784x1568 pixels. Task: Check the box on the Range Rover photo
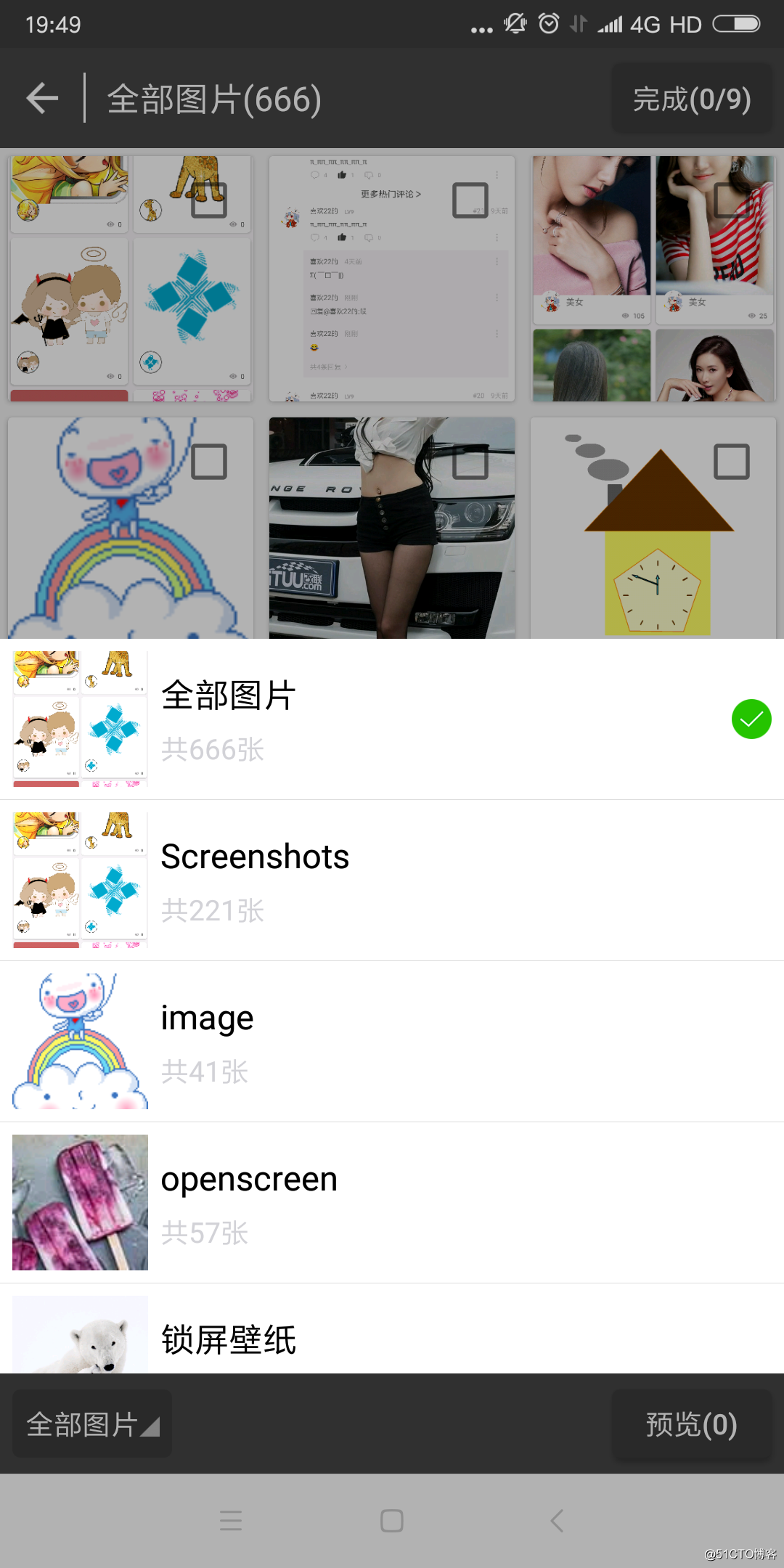tap(473, 467)
